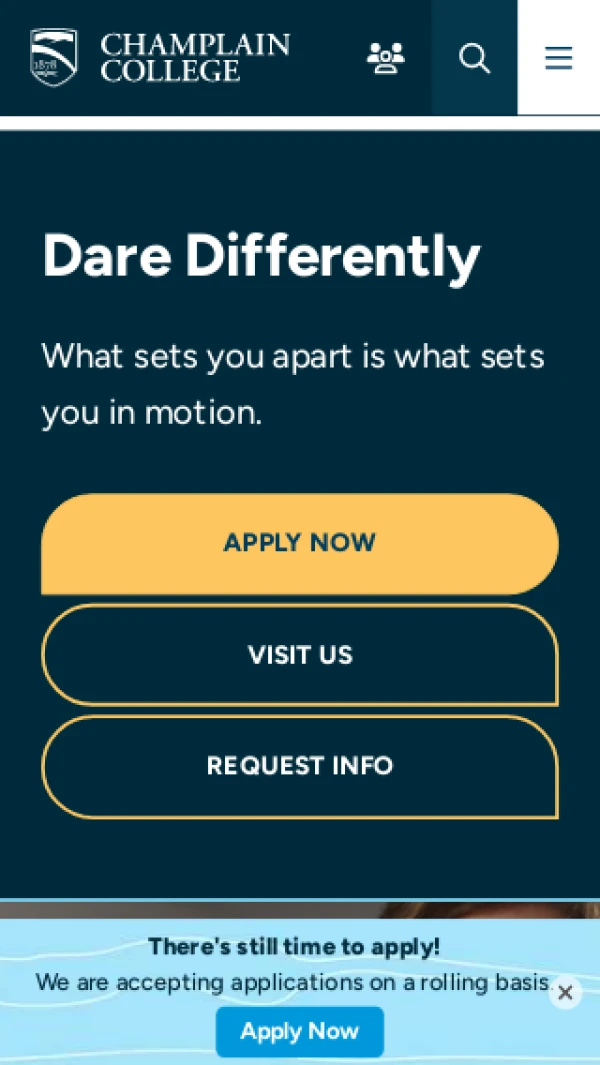600x1065 pixels.
Task: Open the search icon
Action: [x=475, y=58]
